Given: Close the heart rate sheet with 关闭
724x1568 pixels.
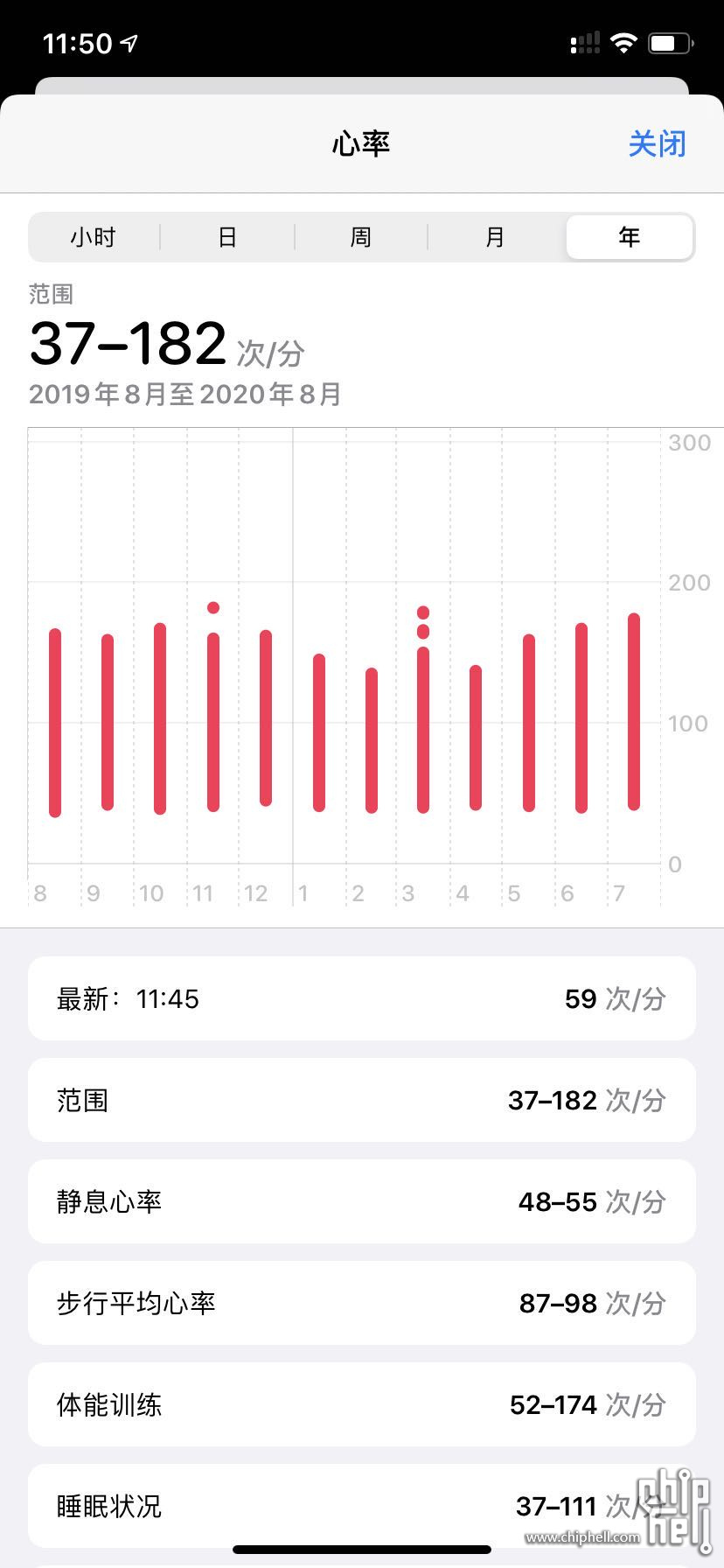Looking at the screenshot, I should coord(657,144).
